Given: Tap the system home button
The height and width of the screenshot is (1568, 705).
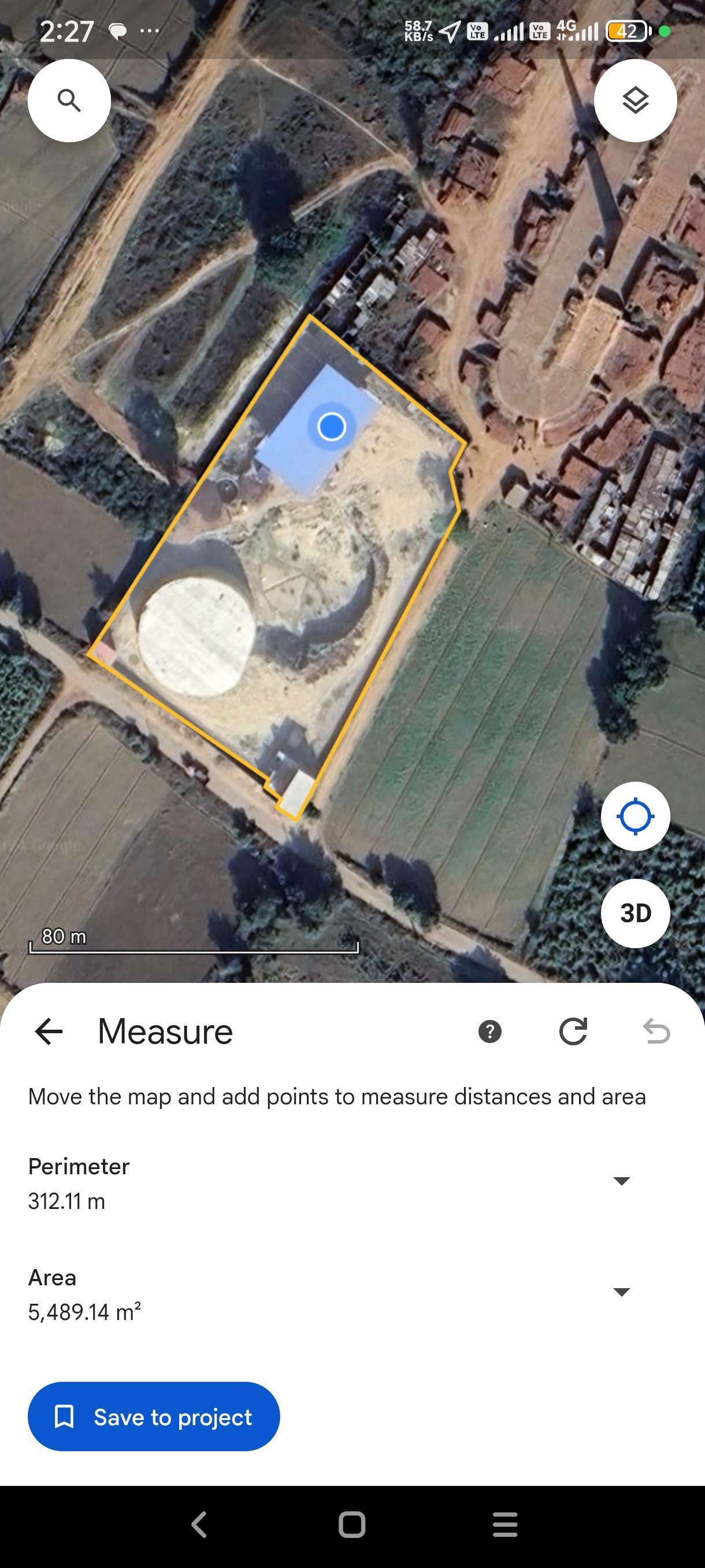Looking at the screenshot, I should point(352,1525).
